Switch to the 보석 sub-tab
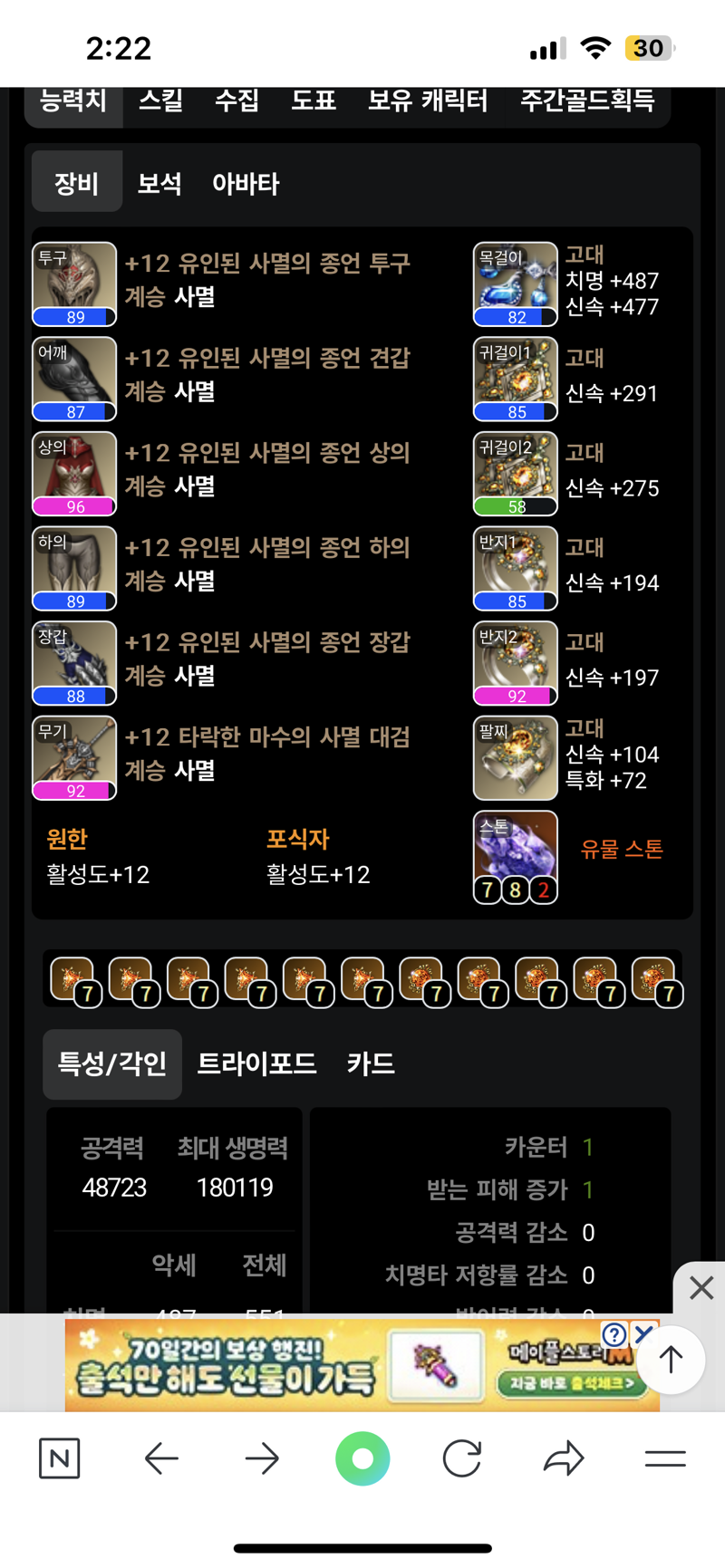This screenshot has width=725, height=1568. [159, 183]
